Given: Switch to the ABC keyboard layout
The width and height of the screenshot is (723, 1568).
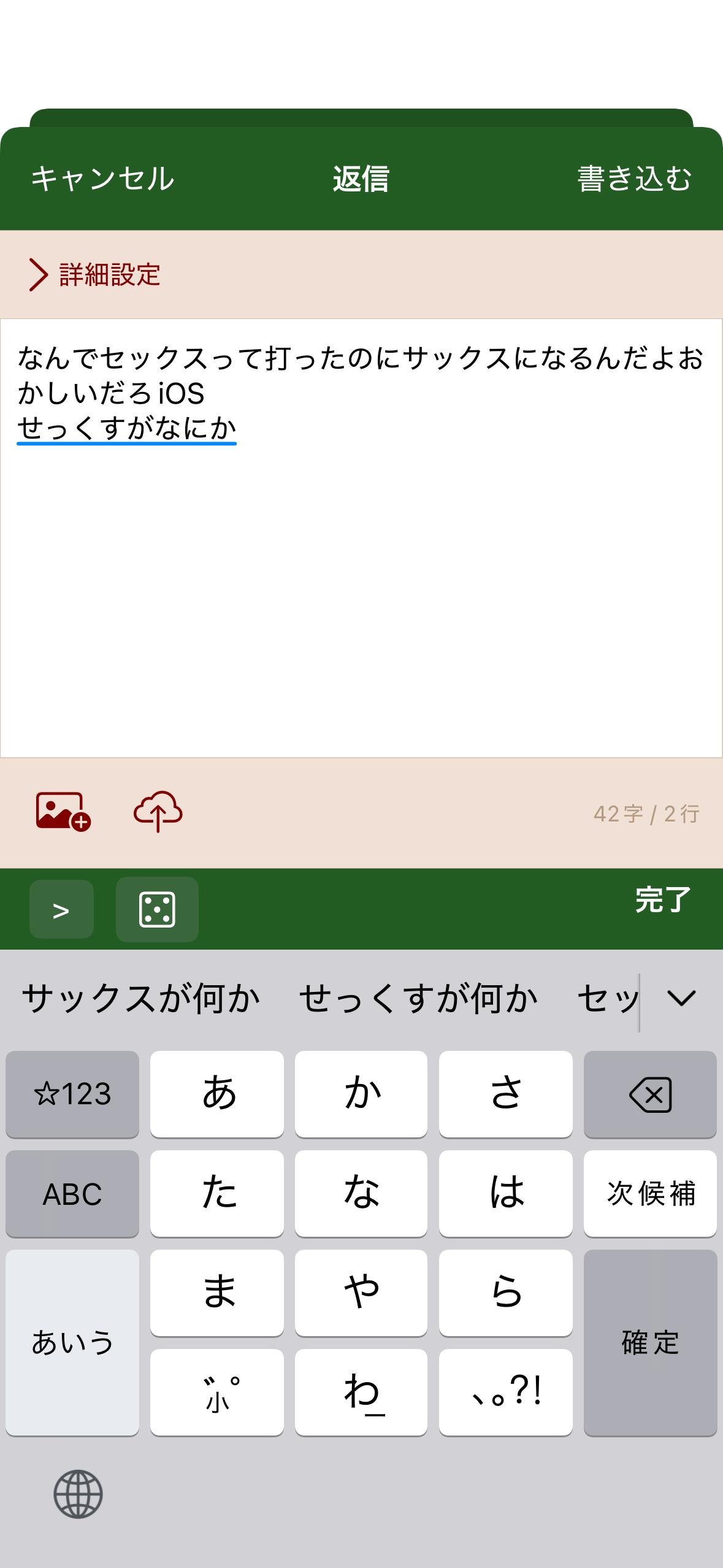Looking at the screenshot, I should click(72, 1194).
